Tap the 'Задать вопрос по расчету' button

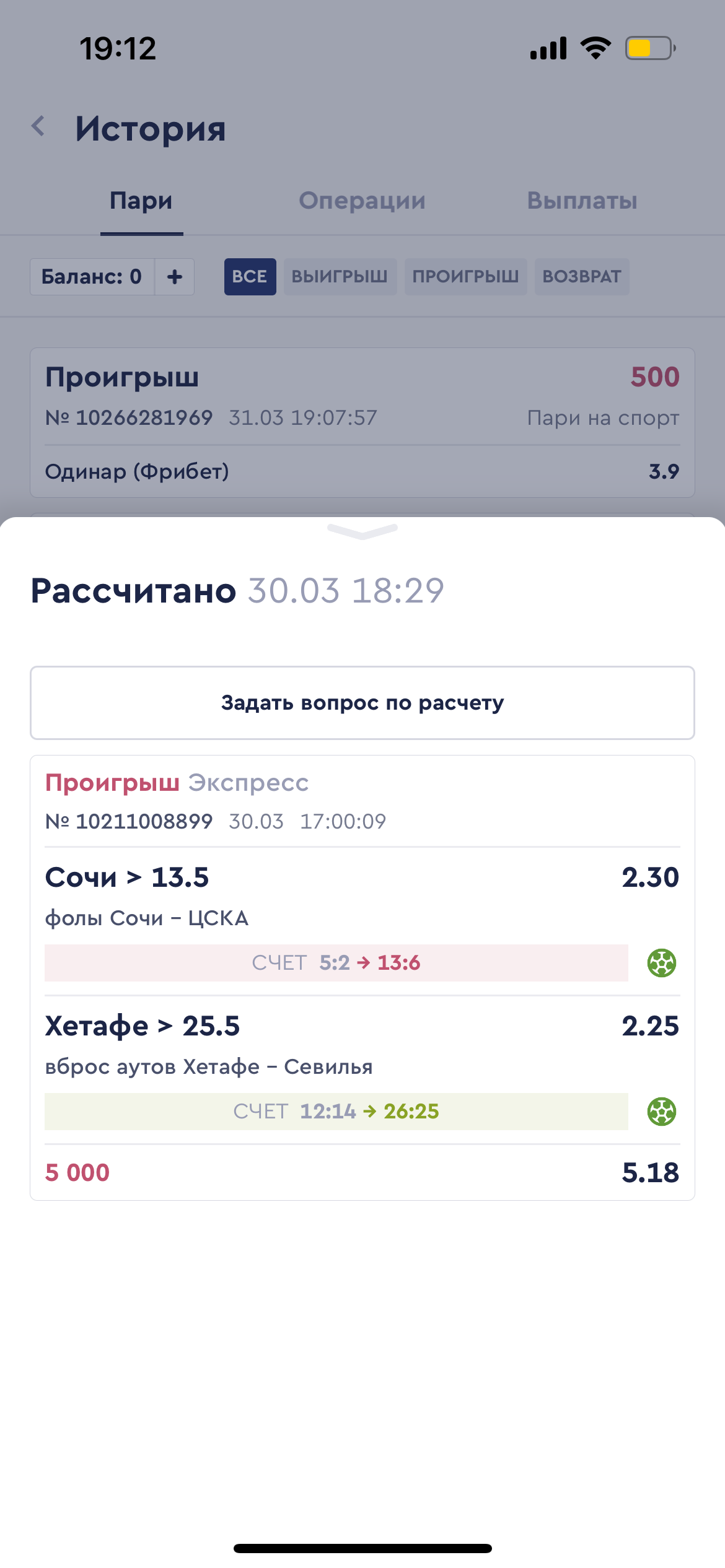point(362,703)
